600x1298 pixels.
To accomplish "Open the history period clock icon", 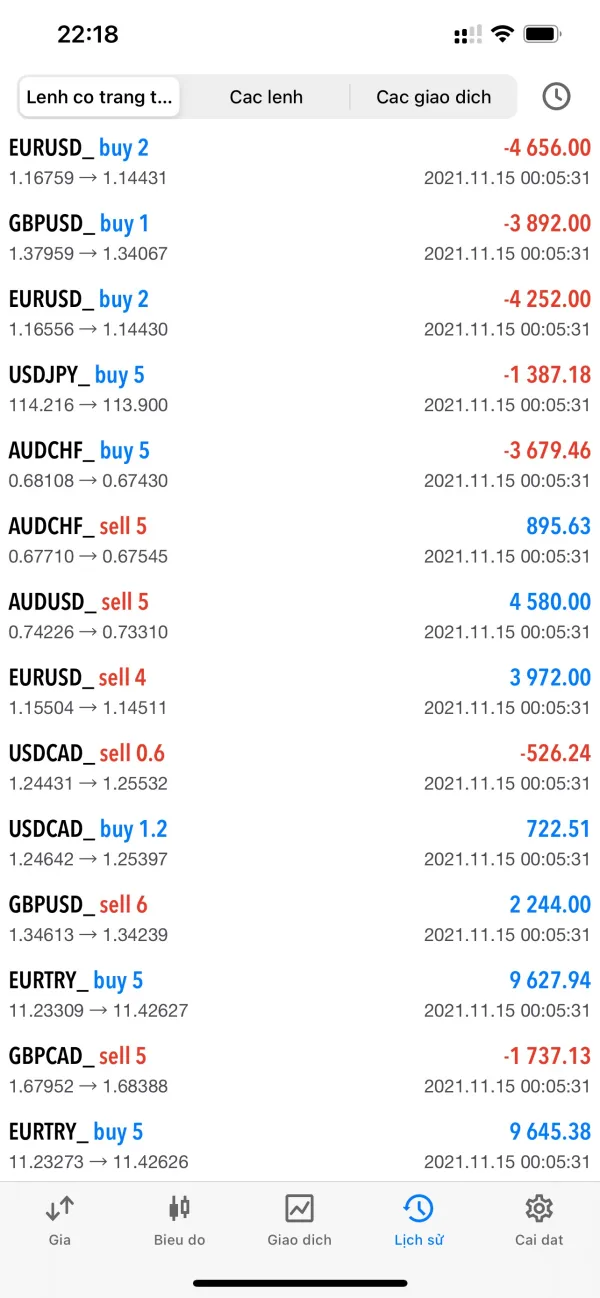I will 556,96.
